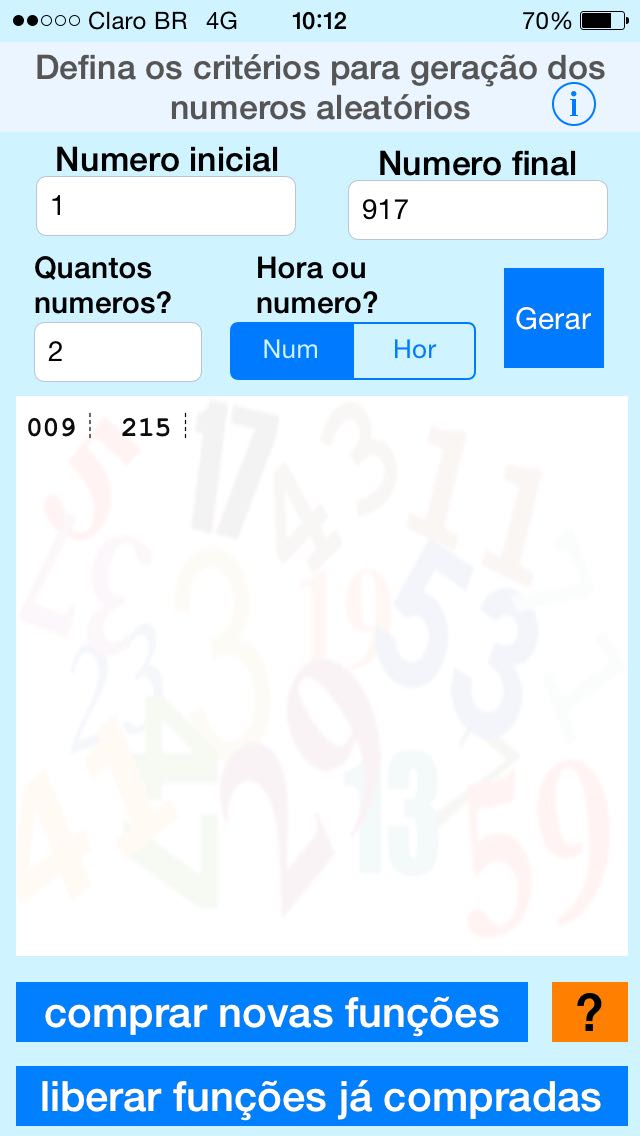
Task: Change the Quantos numeros field
Action: coord(118,352)
